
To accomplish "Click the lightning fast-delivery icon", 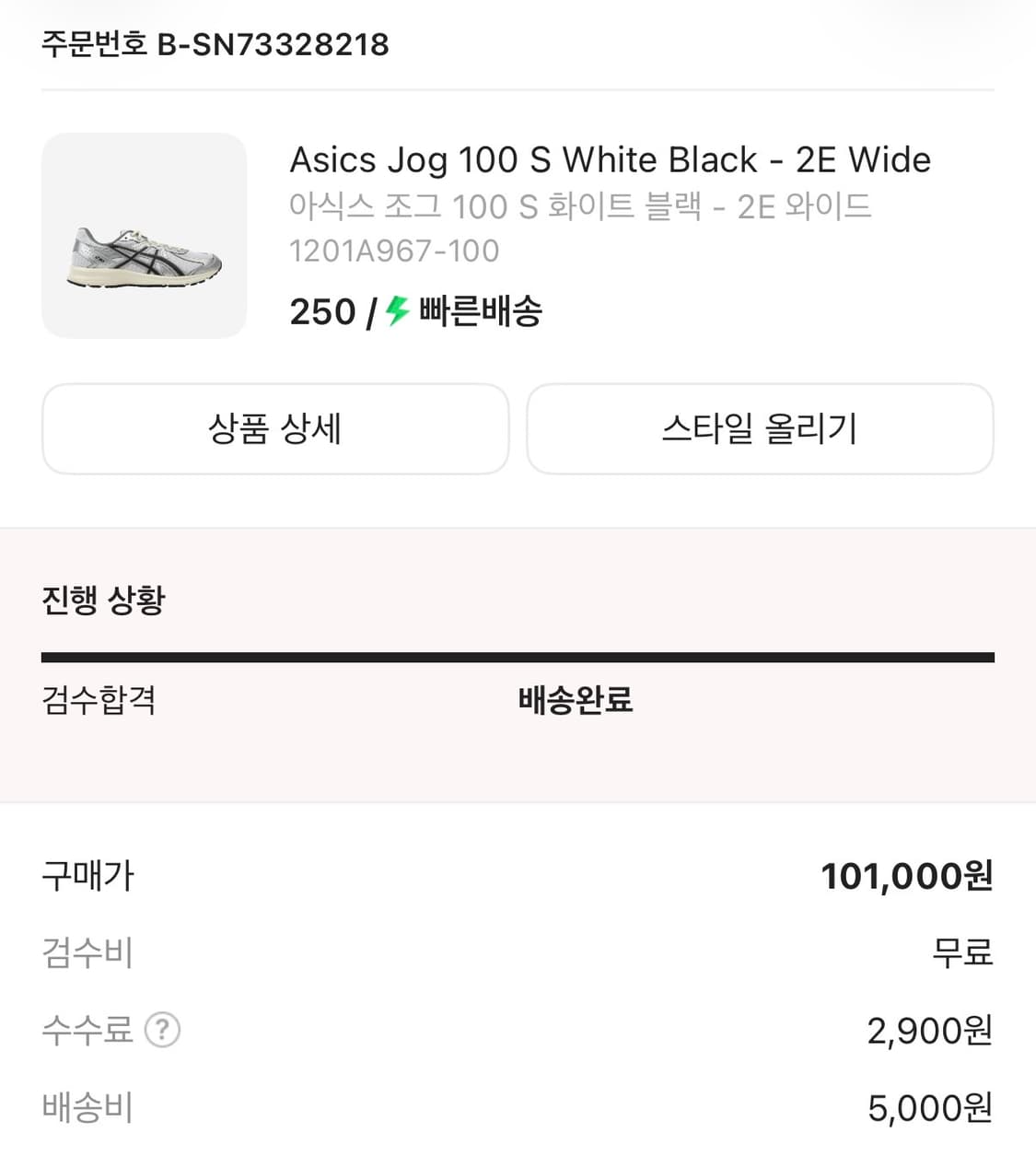I will (394, 311).
